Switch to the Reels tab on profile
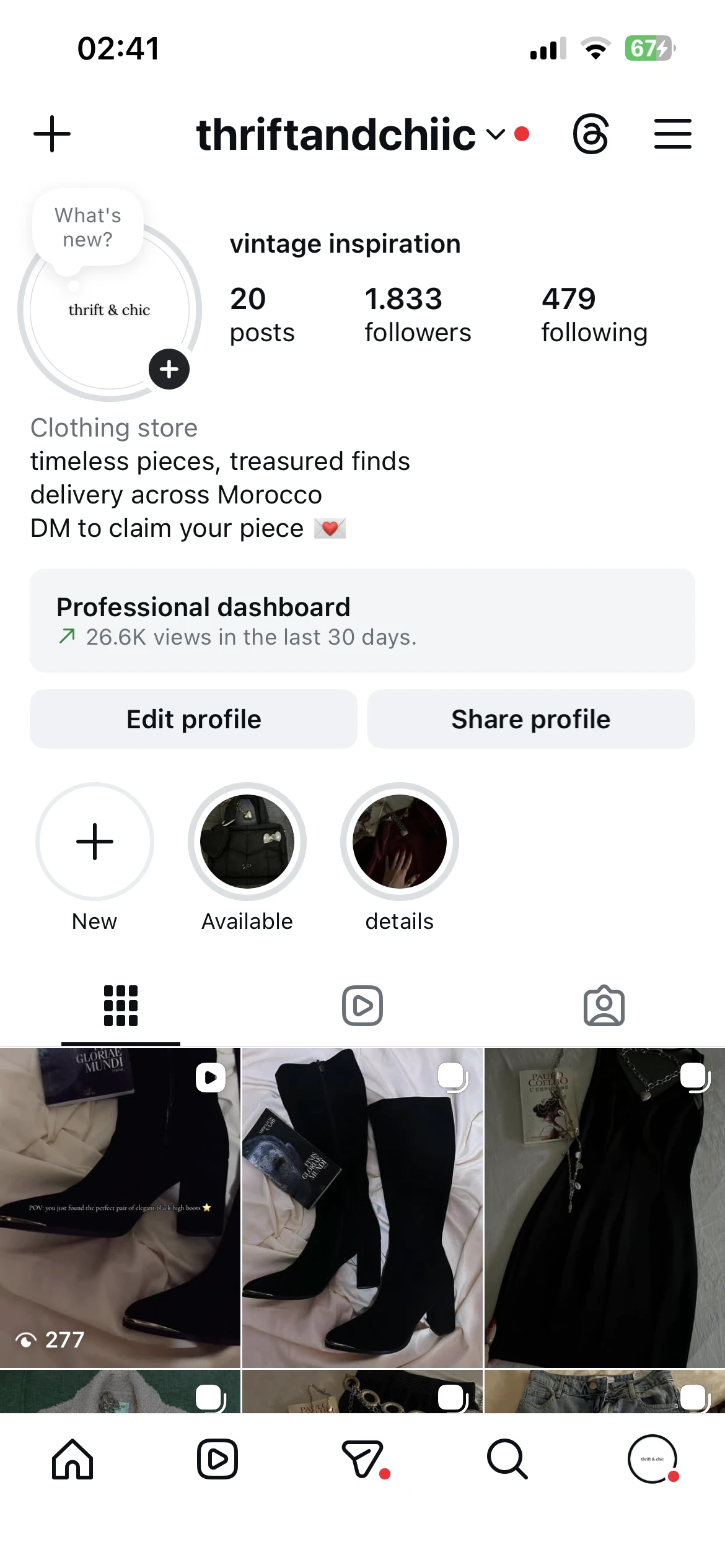Viewport: 725px width, 1568px height. click(362, 1006)
